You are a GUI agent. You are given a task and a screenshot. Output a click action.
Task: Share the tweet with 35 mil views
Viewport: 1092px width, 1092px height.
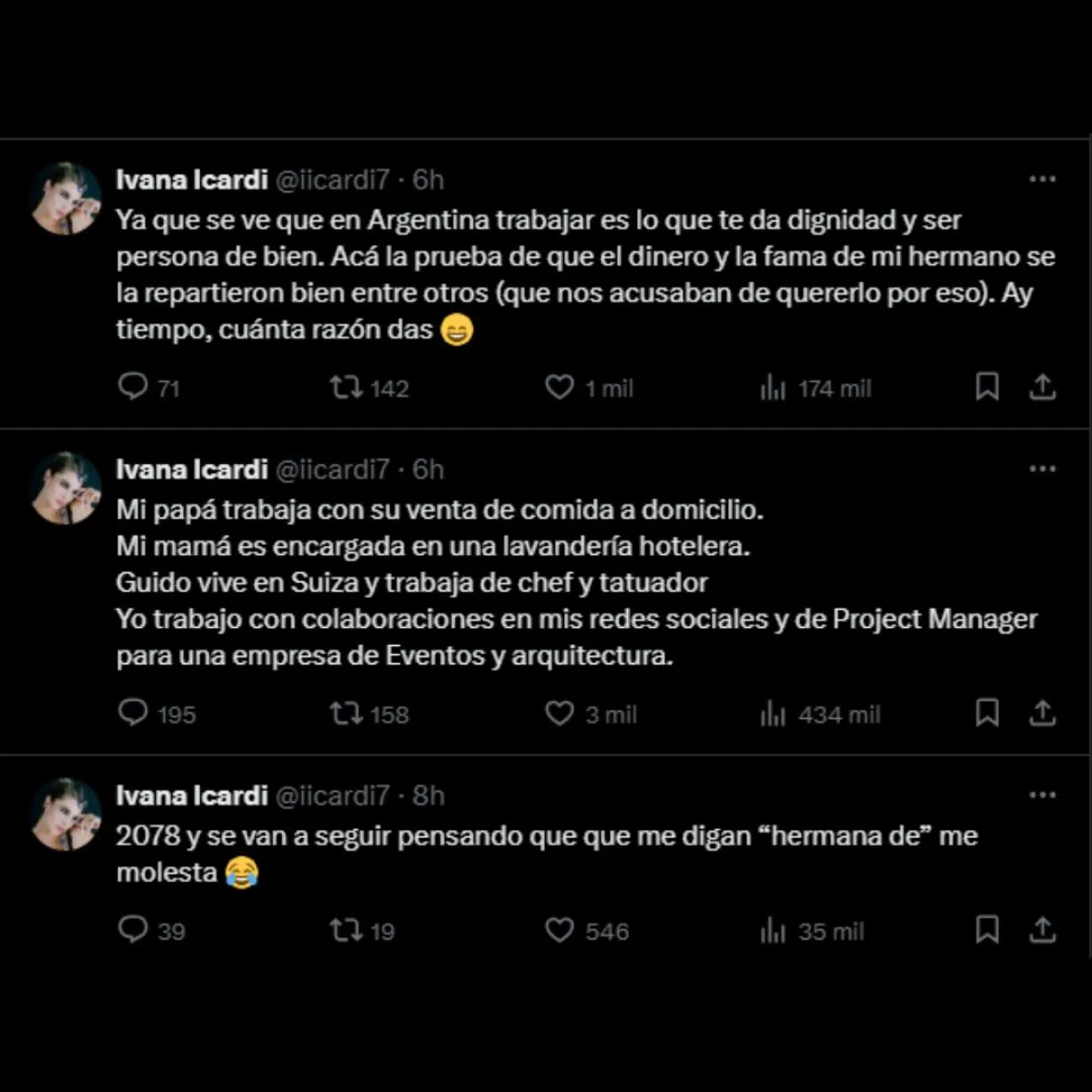(x=1042, y=930)
